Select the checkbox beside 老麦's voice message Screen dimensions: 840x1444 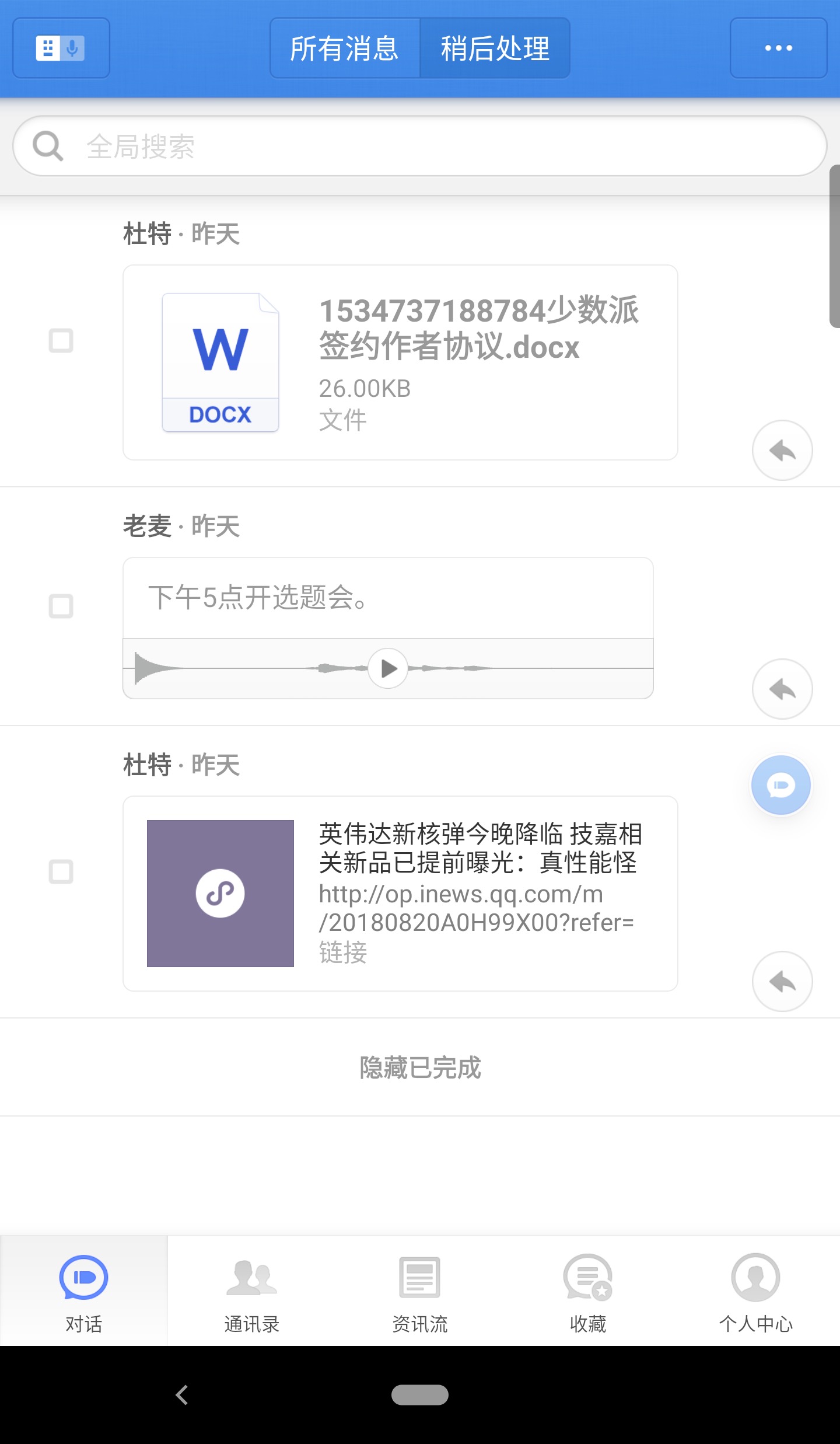[61, 606]
